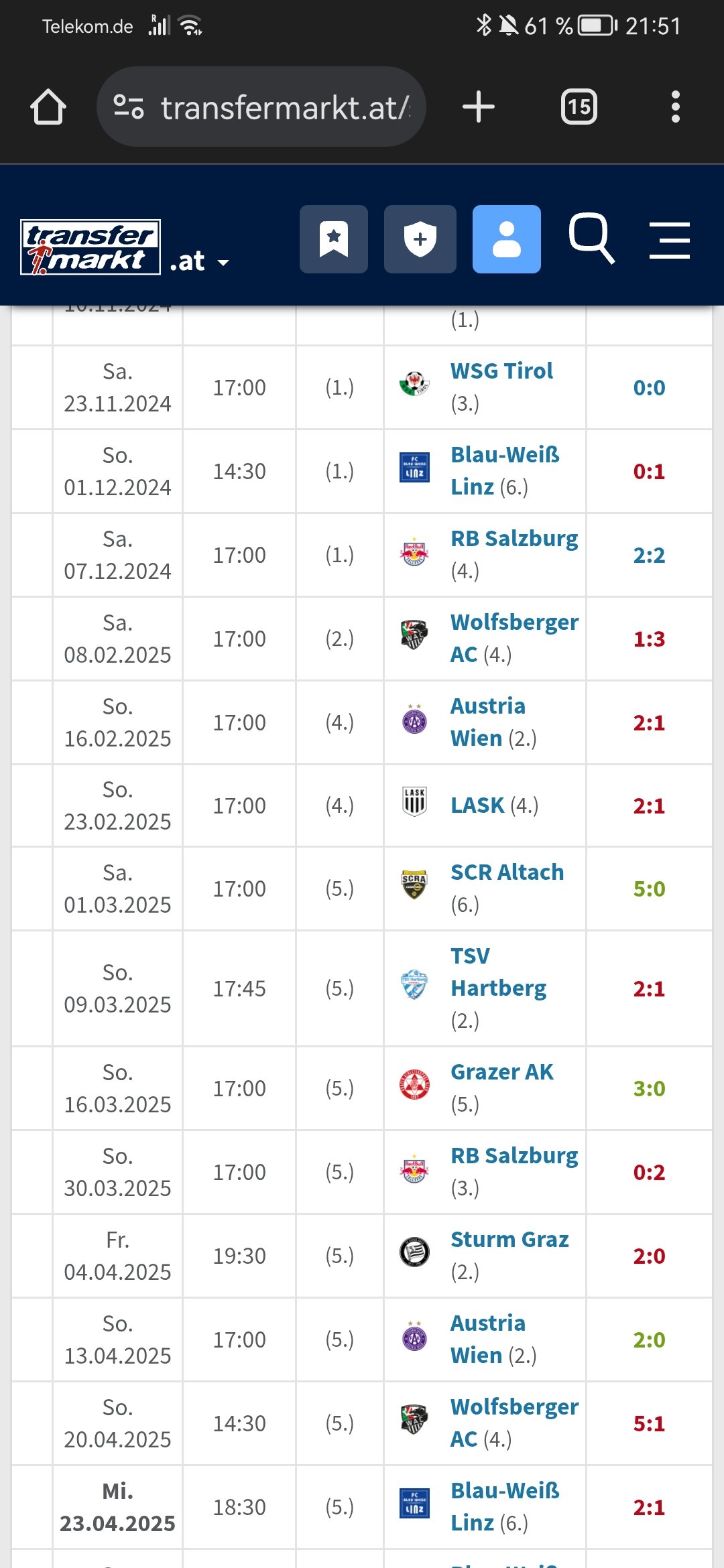Open the bookmark star watchlist
The image size is (724, 1568).
[334, 239]
